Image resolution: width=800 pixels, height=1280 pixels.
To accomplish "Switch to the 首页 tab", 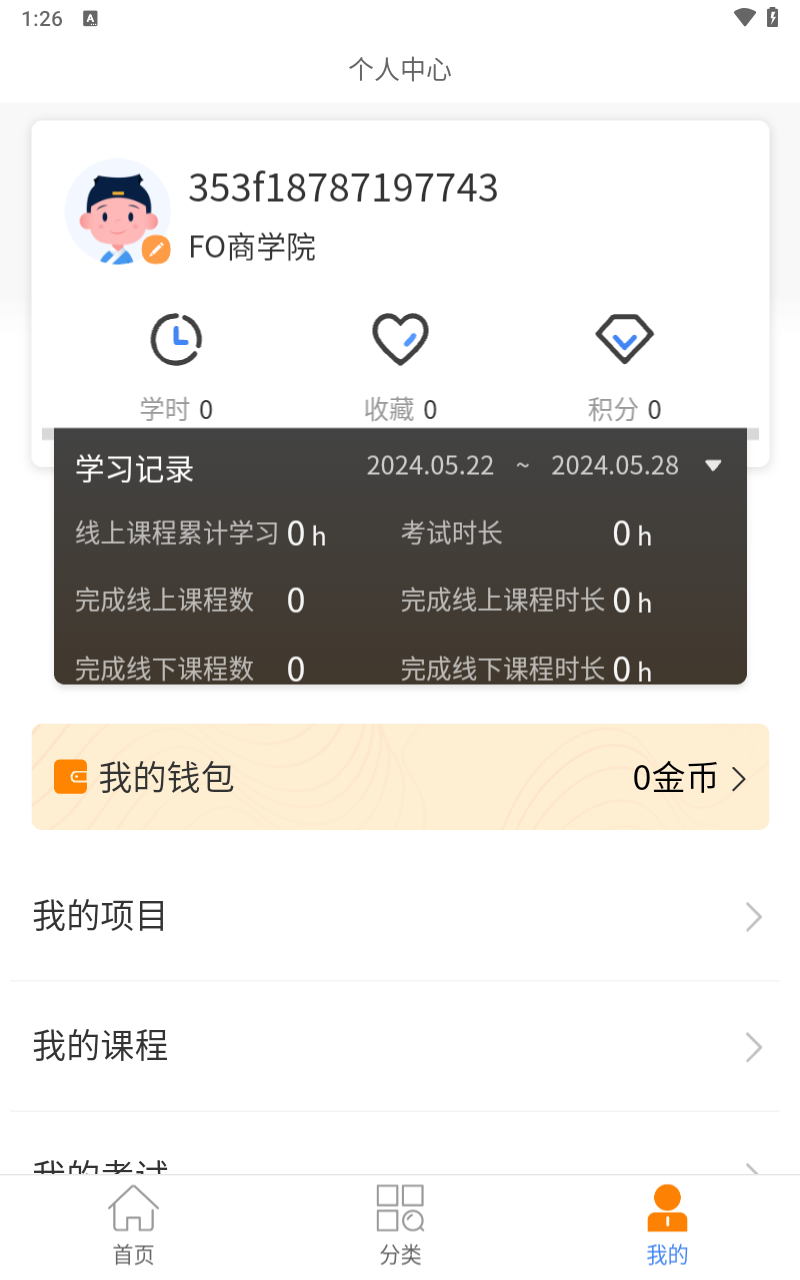I will click(132, 1222).
